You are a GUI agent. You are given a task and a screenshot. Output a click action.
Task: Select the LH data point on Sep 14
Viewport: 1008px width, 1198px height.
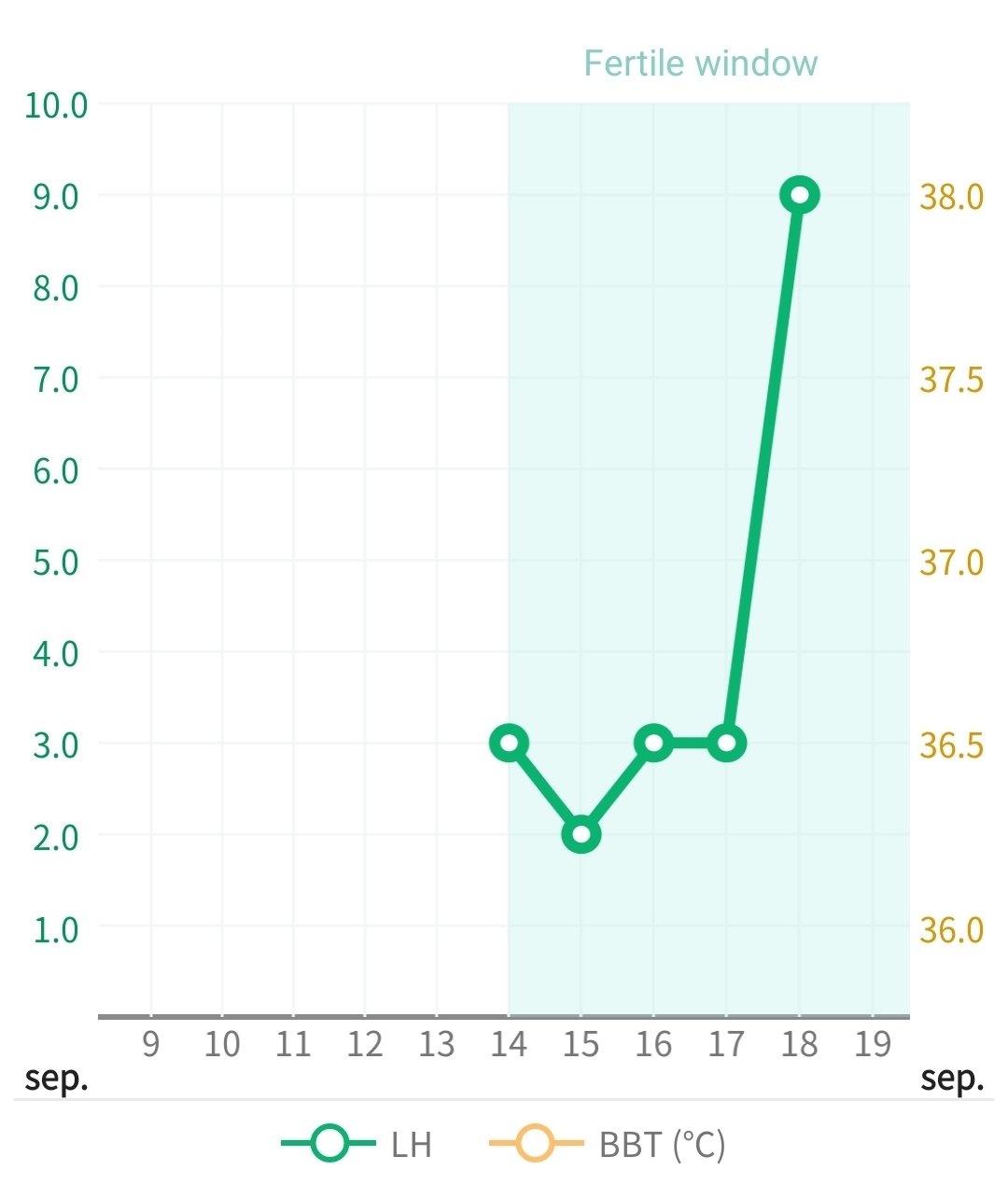tap(510, 744)
